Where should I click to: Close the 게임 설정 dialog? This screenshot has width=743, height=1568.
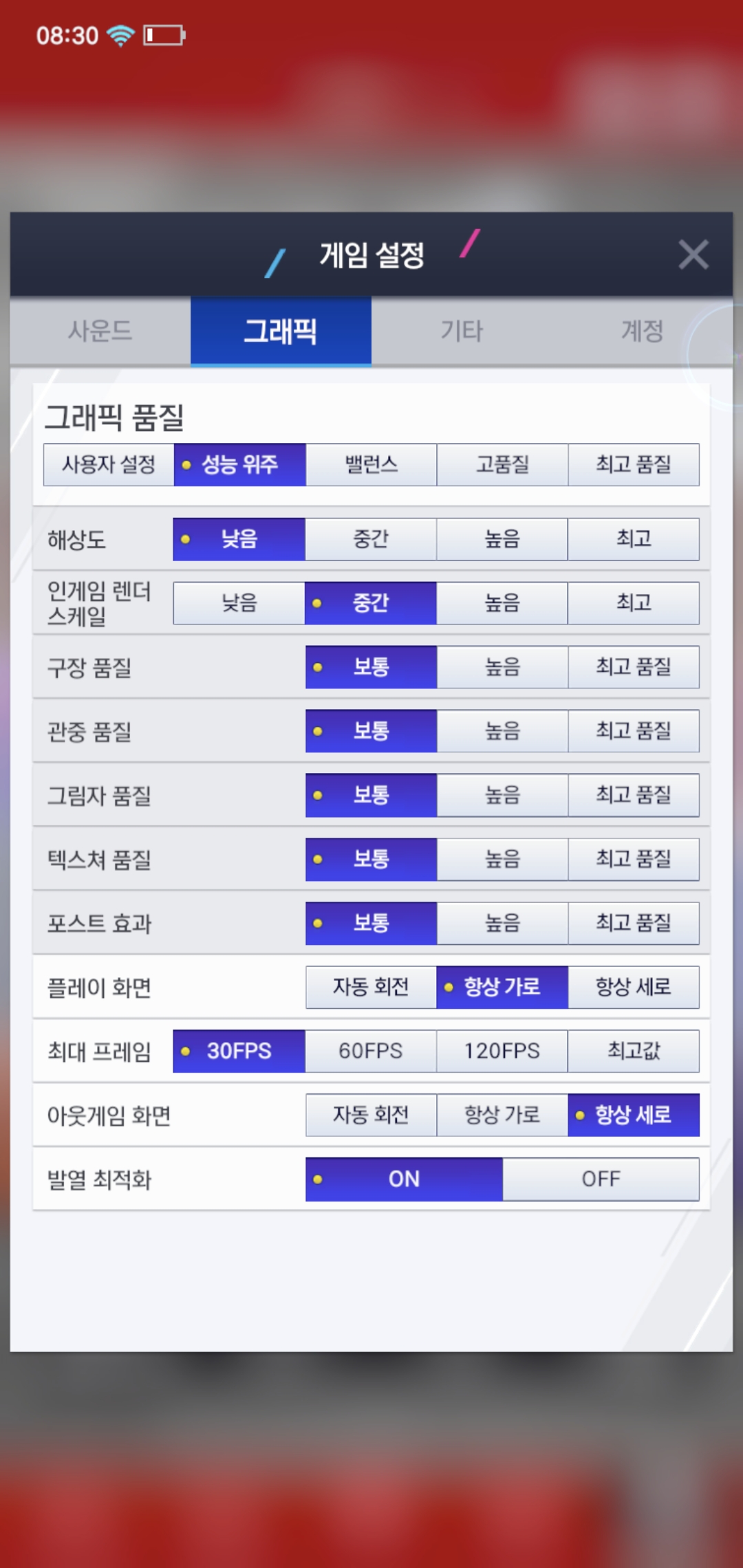[x=693, y=254]
